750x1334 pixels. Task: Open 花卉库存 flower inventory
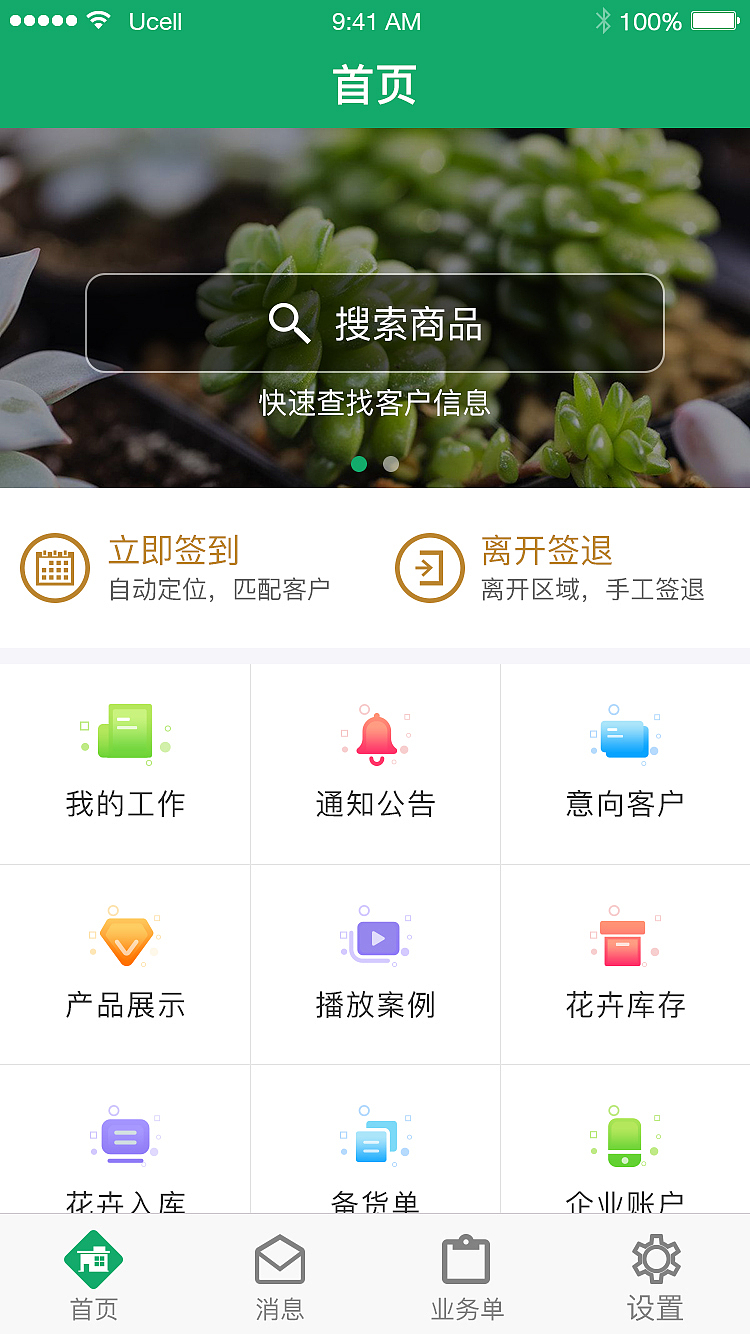625,964
